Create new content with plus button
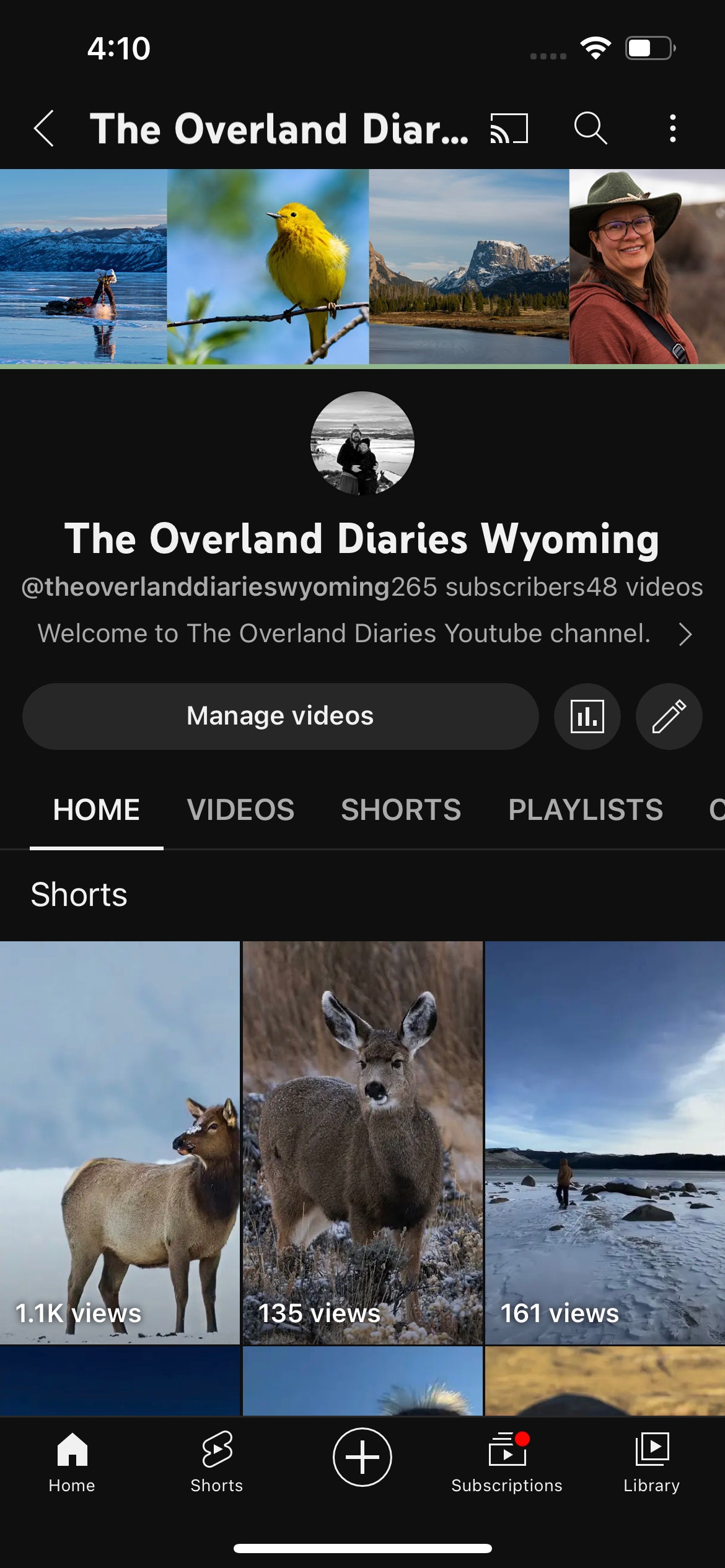Image resolution: width=725 pixels, height=1568 pixels. [362, 1457]
